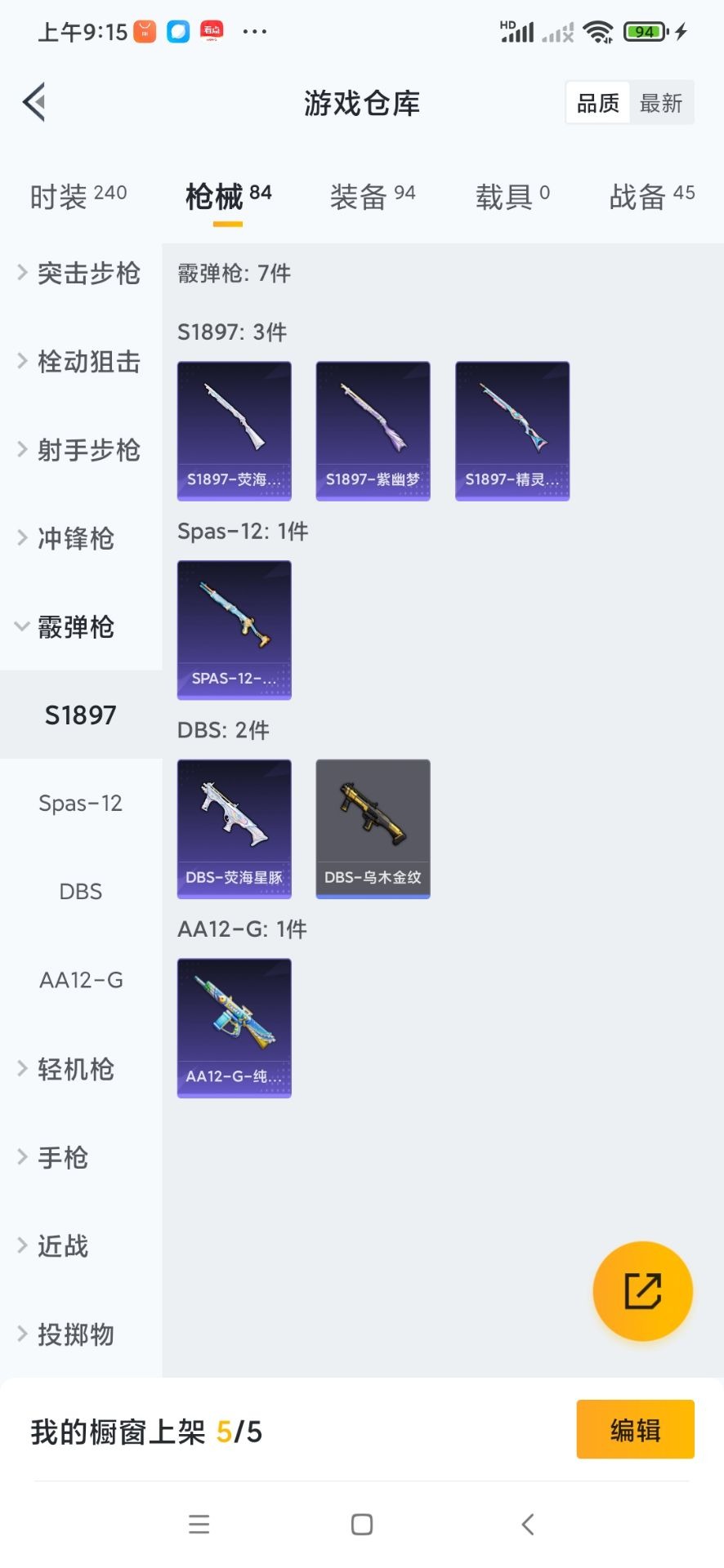
Task: View the DBS-乌木金纹 skin
Action: point(373,829)
